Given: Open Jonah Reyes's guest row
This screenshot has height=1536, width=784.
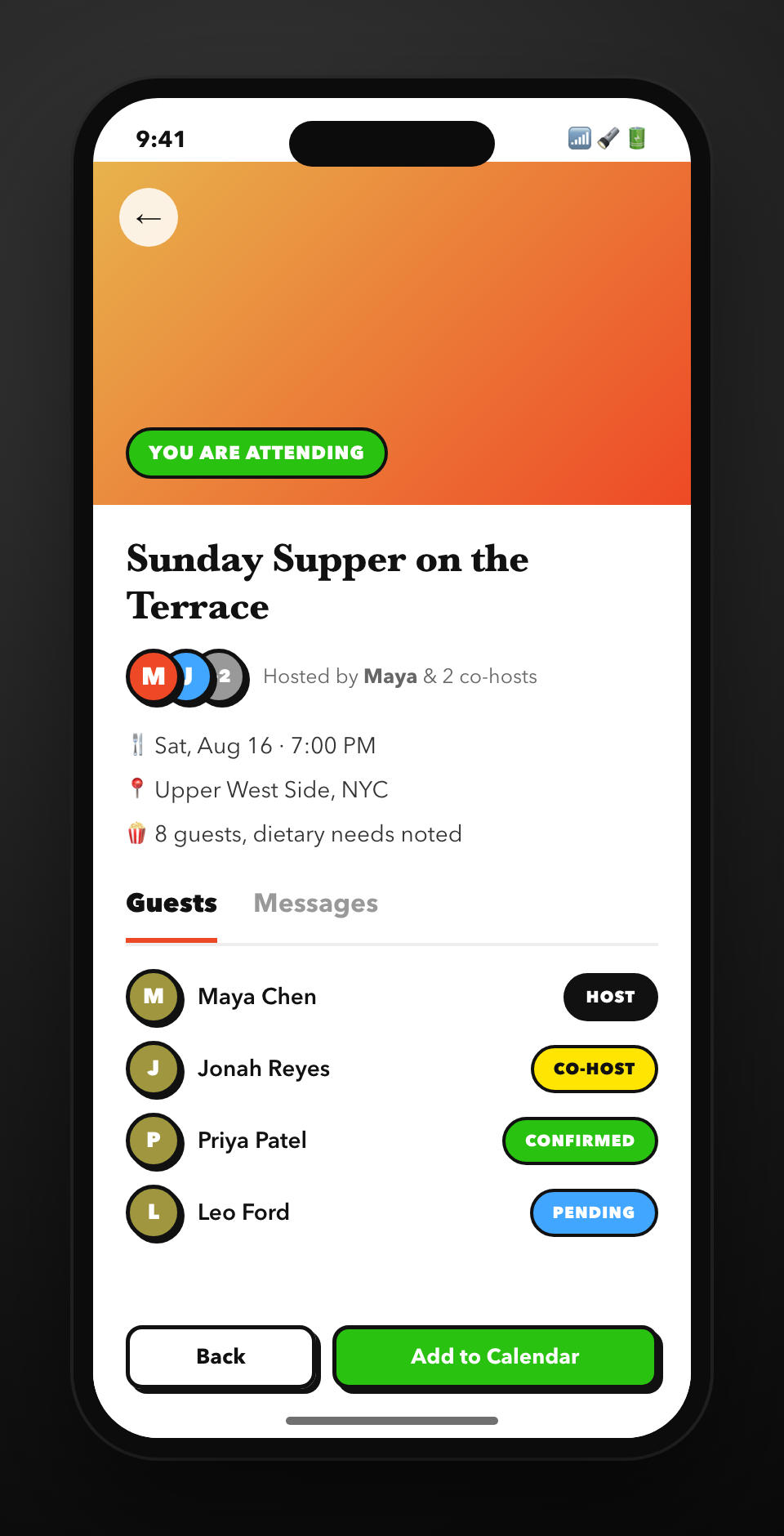Looking at the screenshot, I should 392,1069.
